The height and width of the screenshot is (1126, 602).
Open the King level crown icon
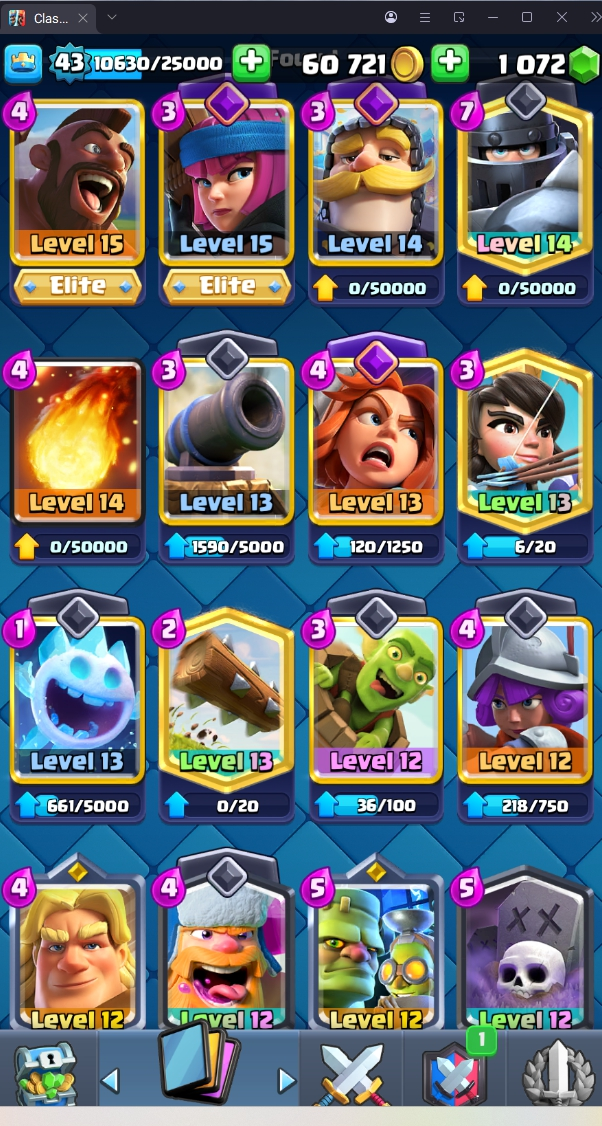click(23, 64)
